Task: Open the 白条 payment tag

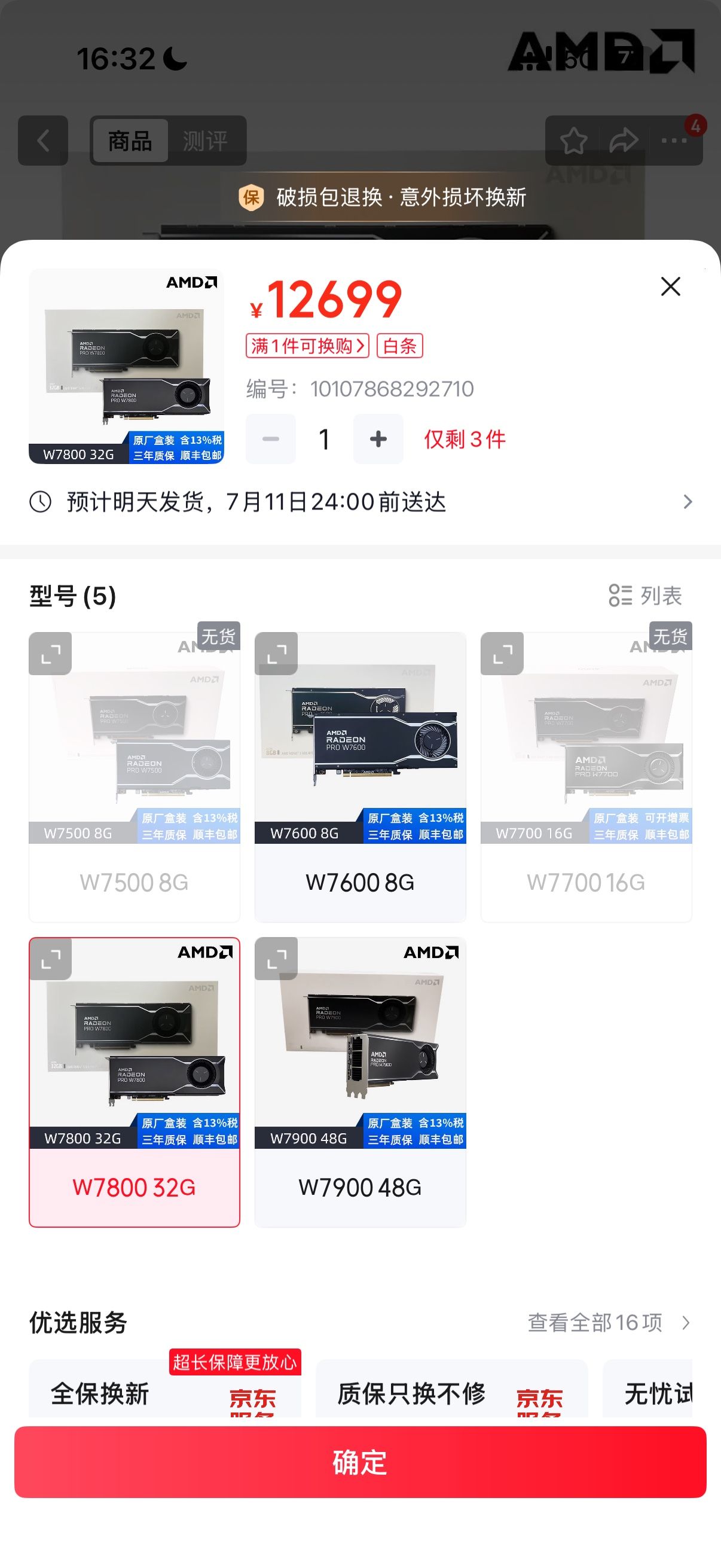Action: tap(400, 346)
